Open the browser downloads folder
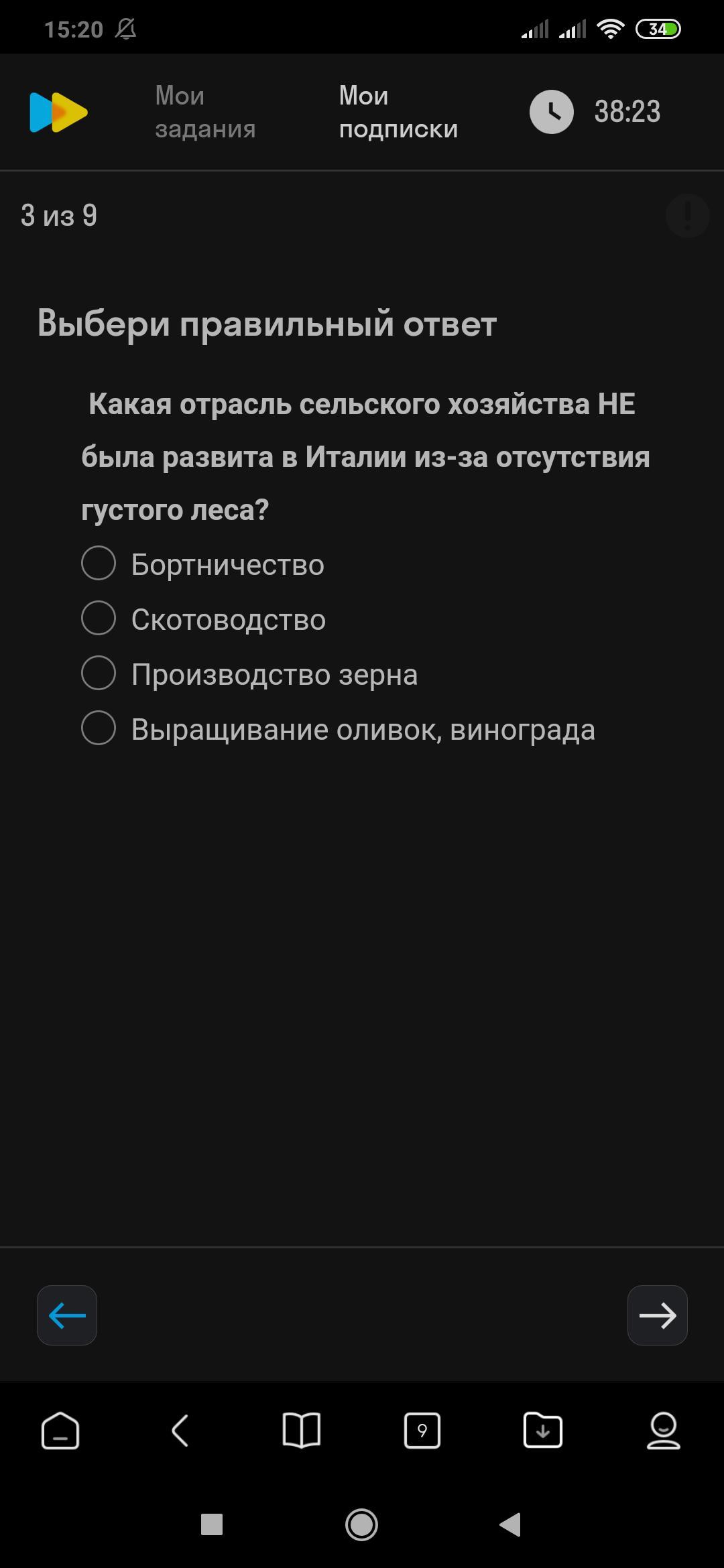The width and height of the screenshot is (724, 1568). tap(543, 1431)
